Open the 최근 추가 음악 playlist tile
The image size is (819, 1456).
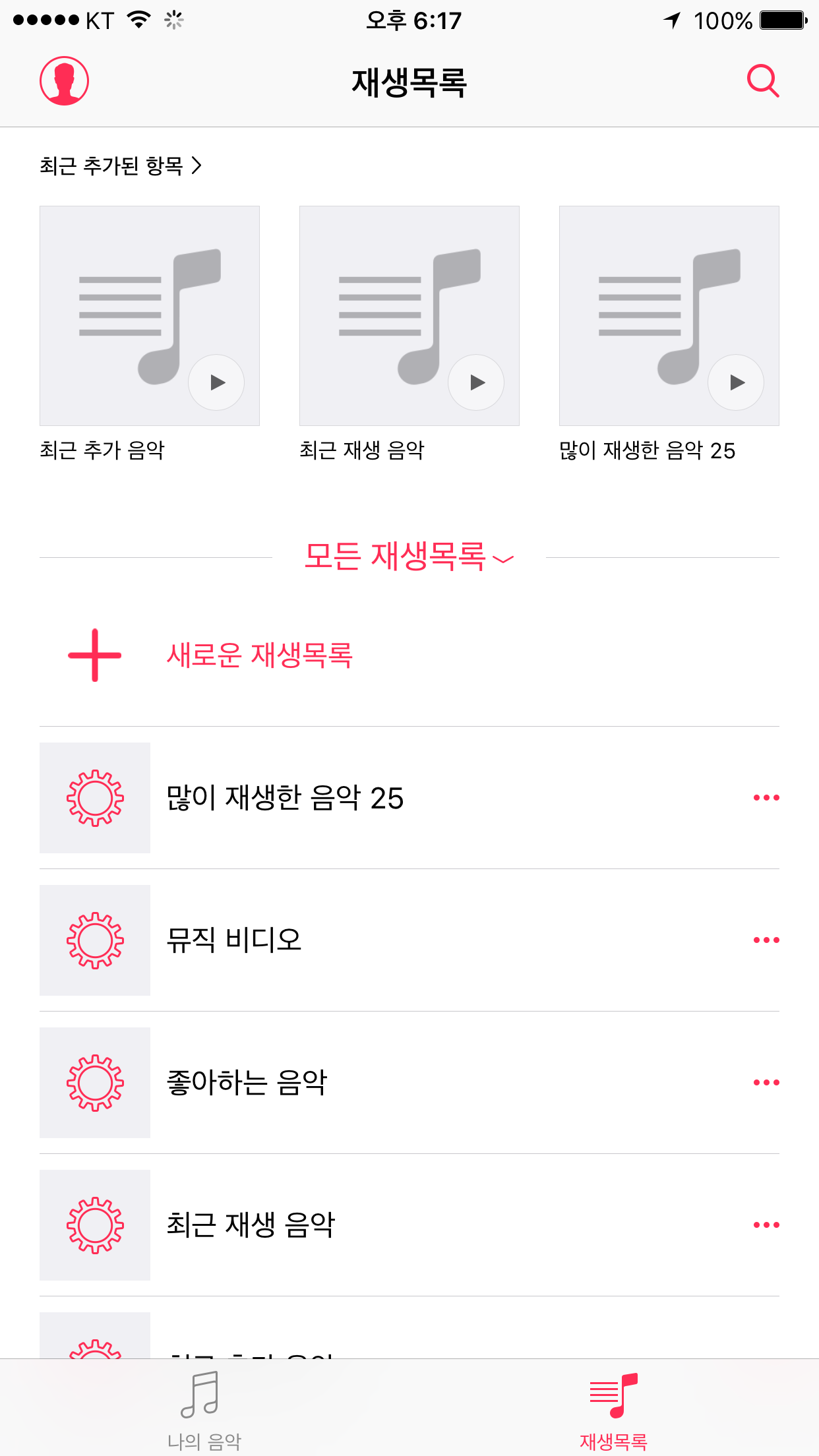pos(149,315)
